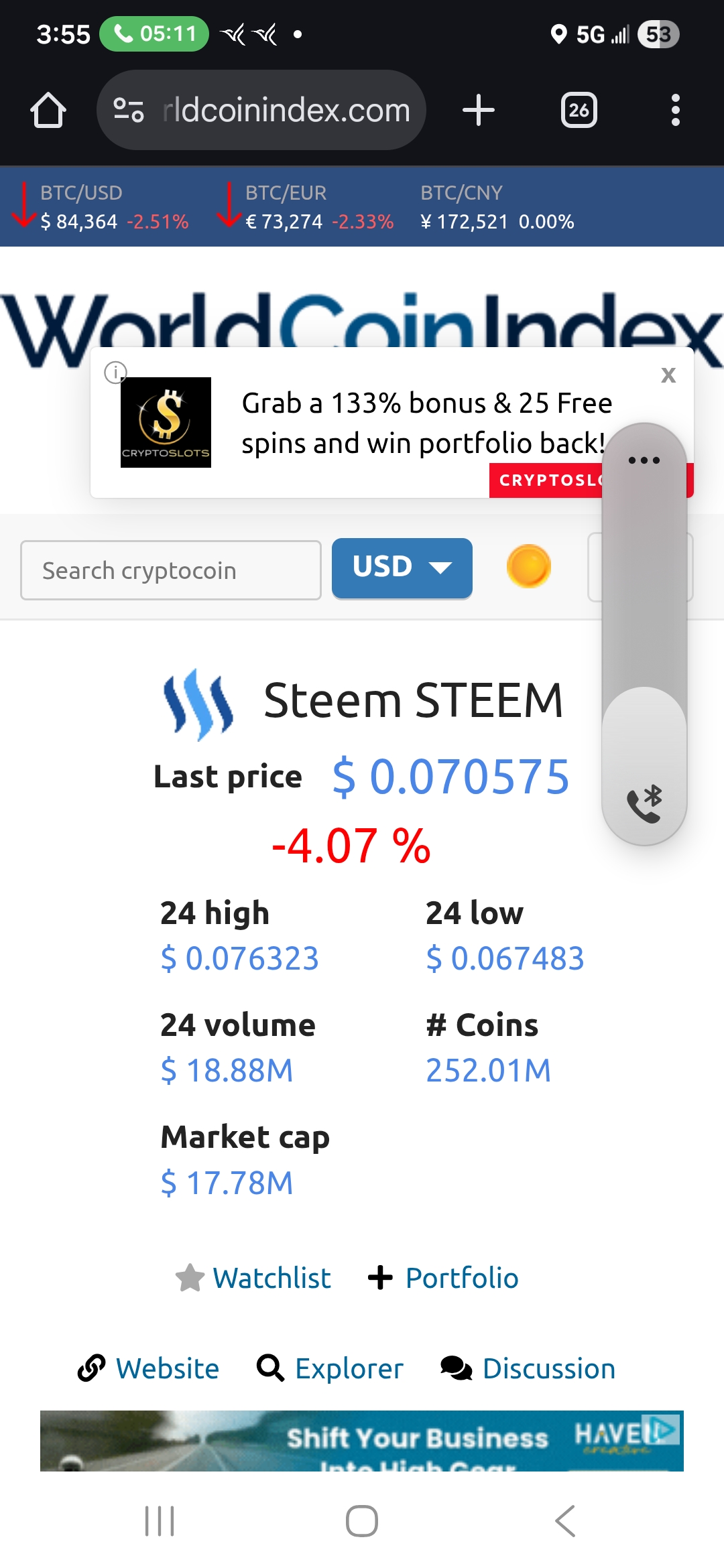Viewport: 724px width, 1568px height.
Task: Open the BTC/USD ticker
Action: click(x=101, y=208)
